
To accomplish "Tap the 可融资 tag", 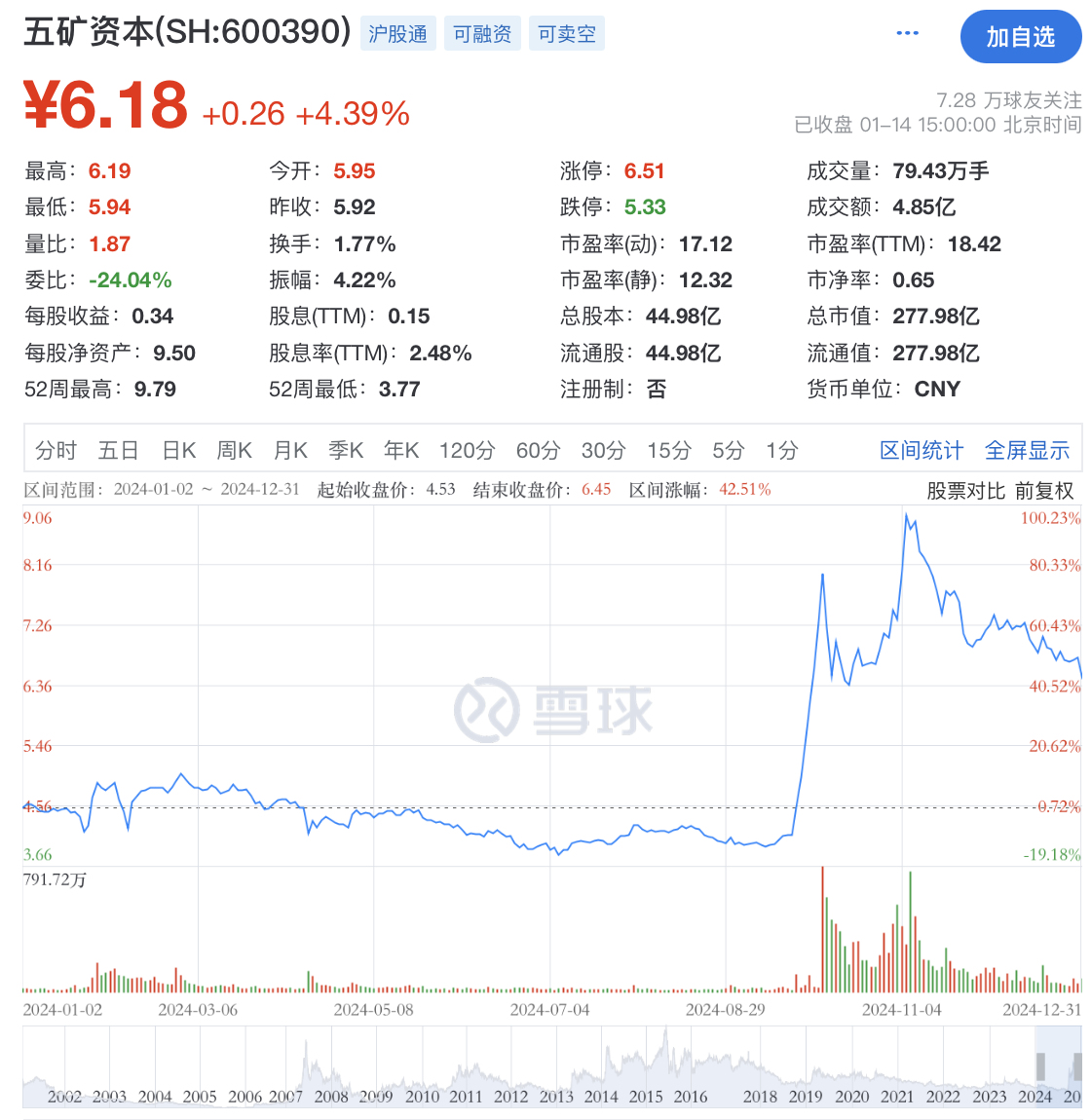I will click(x=482, y=34).
